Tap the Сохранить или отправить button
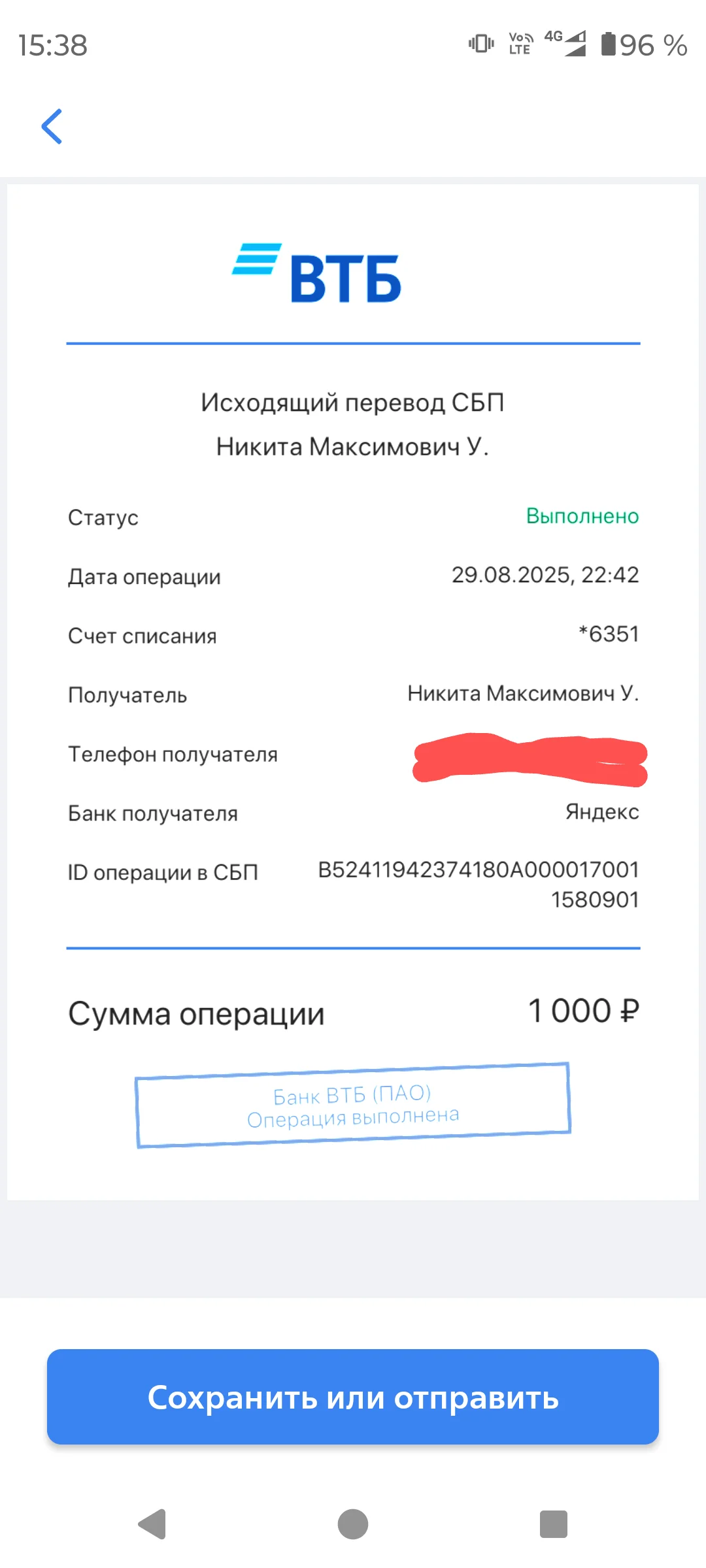The image size is (706, 1568). point(353,1397)
